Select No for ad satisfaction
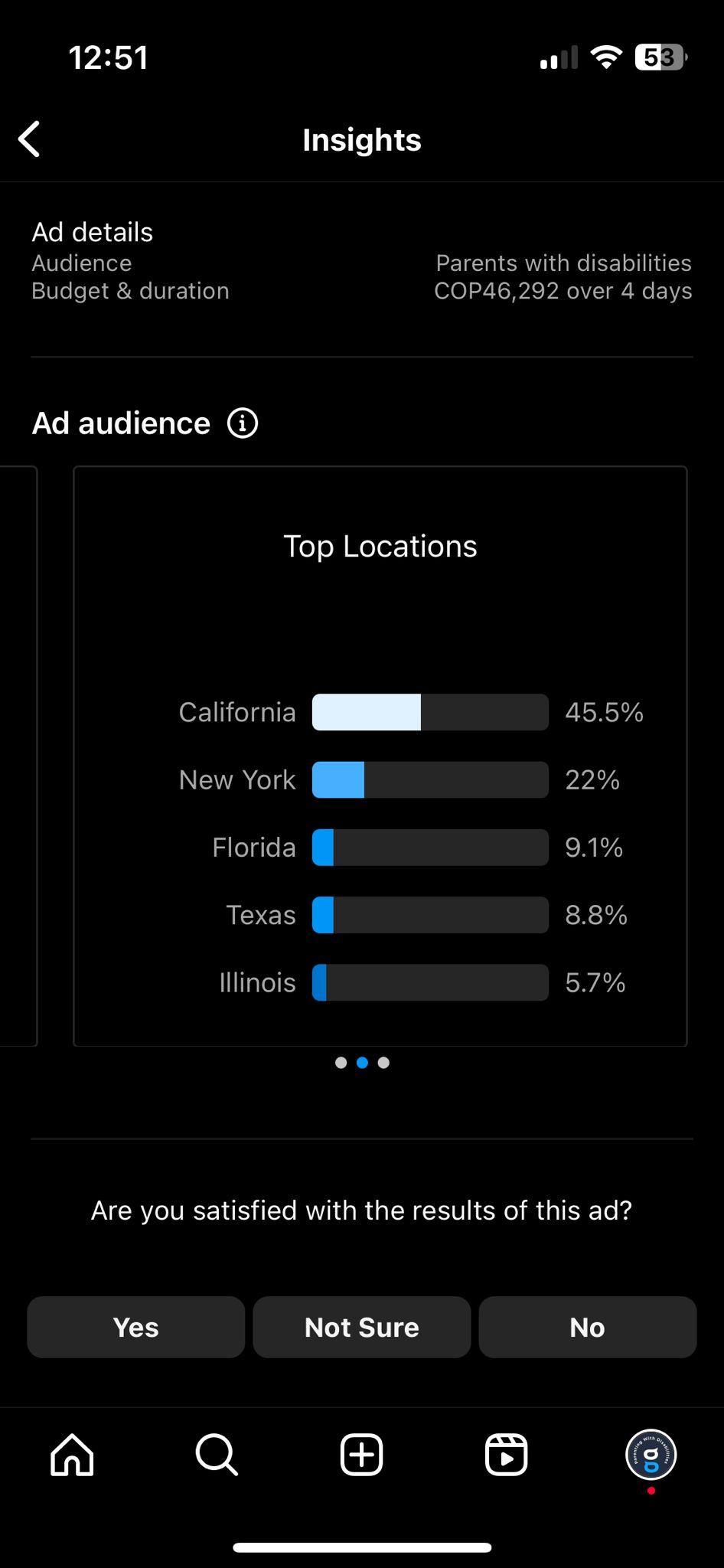This screenshot has height=1568, width=724. [x=587, y=1327]
